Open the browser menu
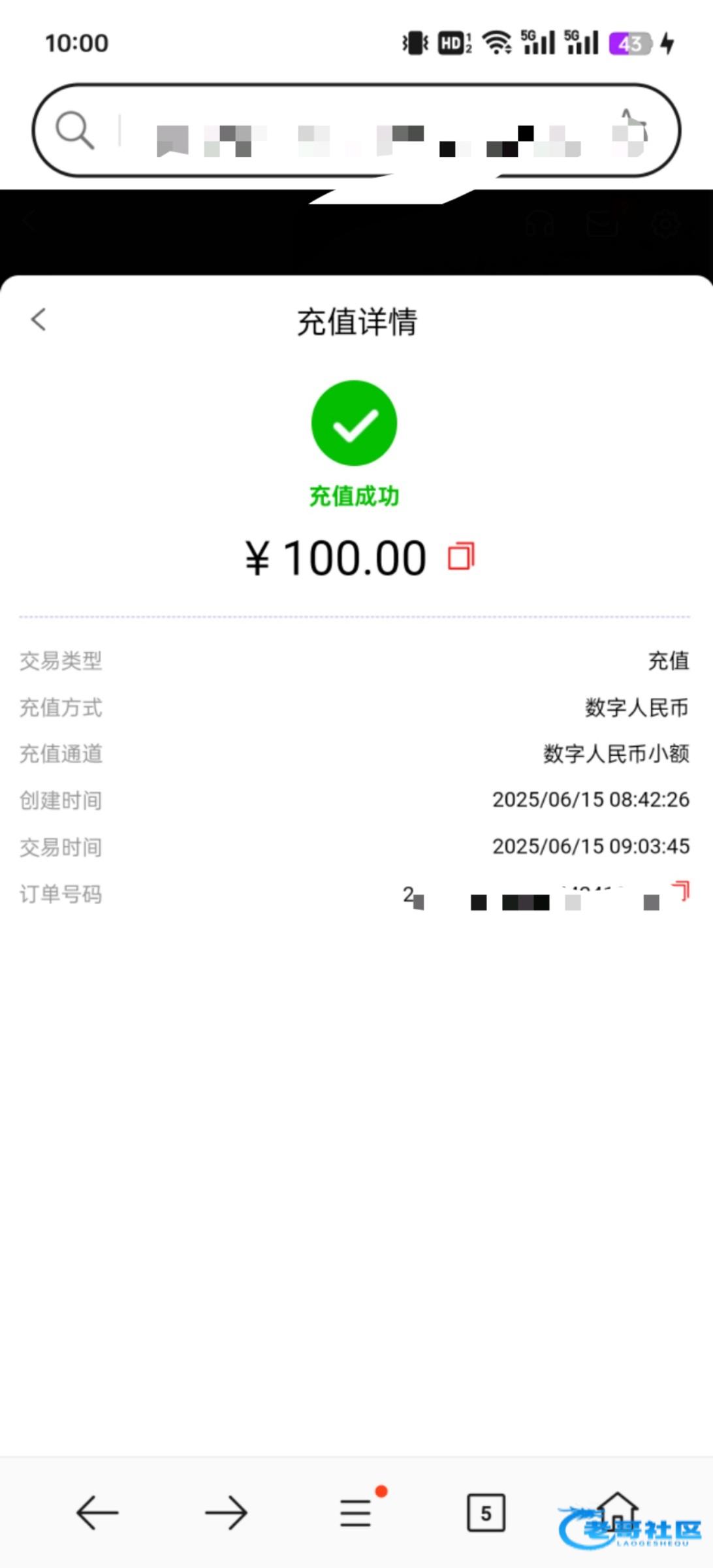The height and width of the screenshot is (1568, 713). point(356,1512)
